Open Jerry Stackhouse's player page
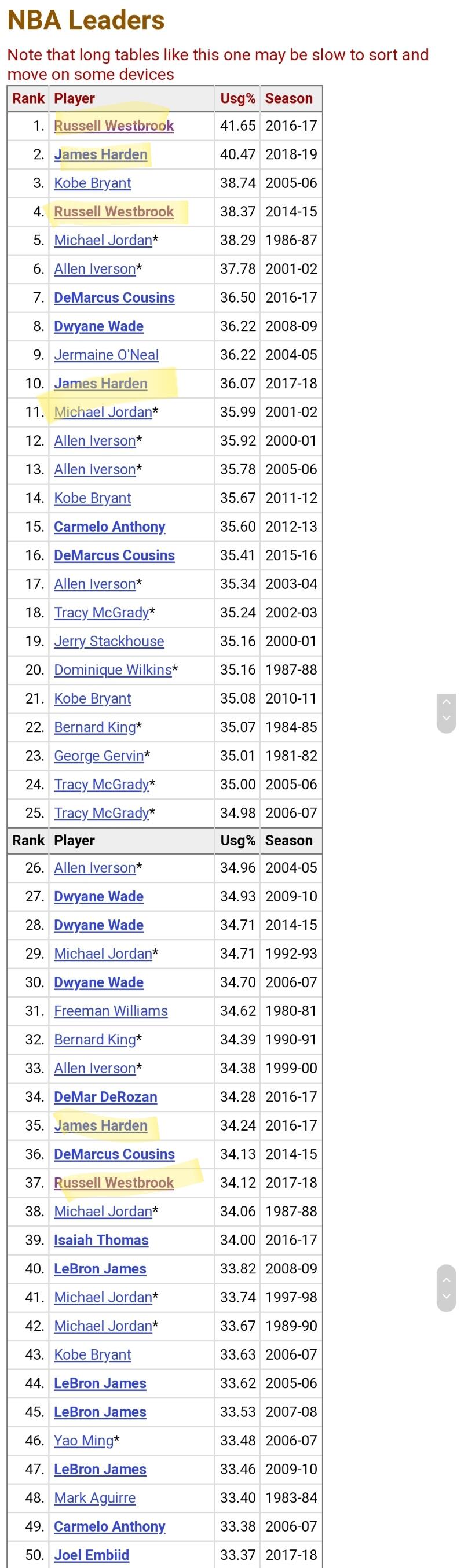Viewport: 468px width, 1568px height. [108, 641]
